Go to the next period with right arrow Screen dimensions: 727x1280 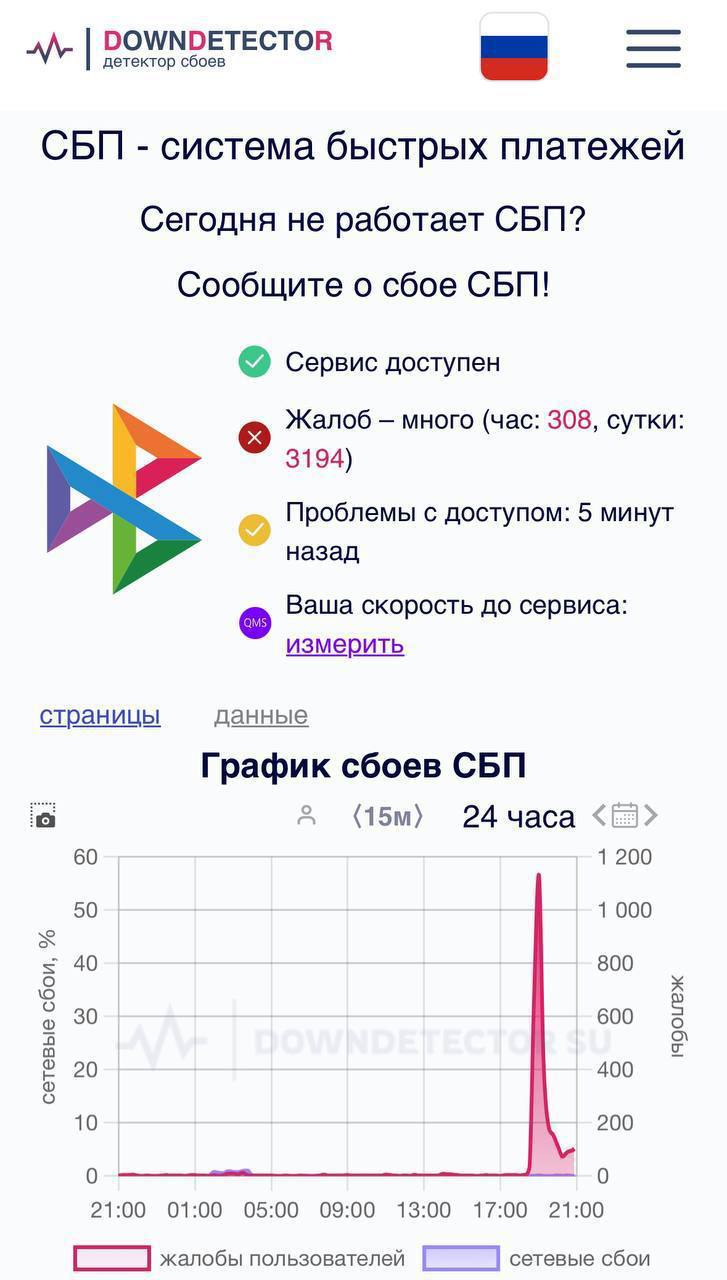(652, 816)
